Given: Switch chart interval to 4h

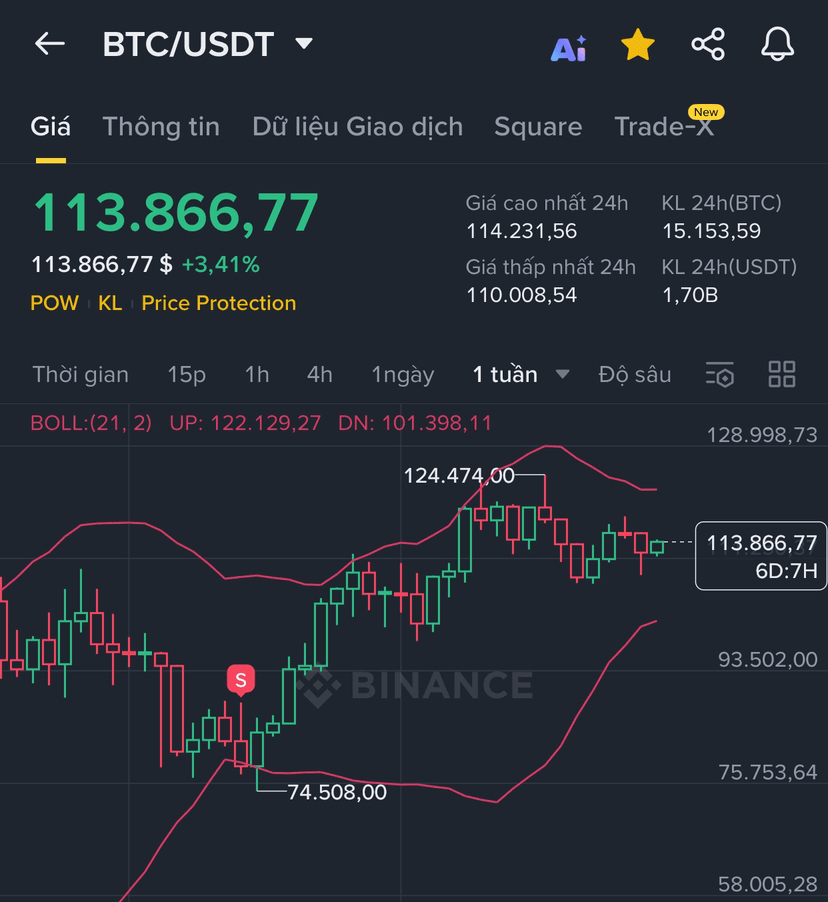Looking at the screenshot, I should (x=319, y=375).
